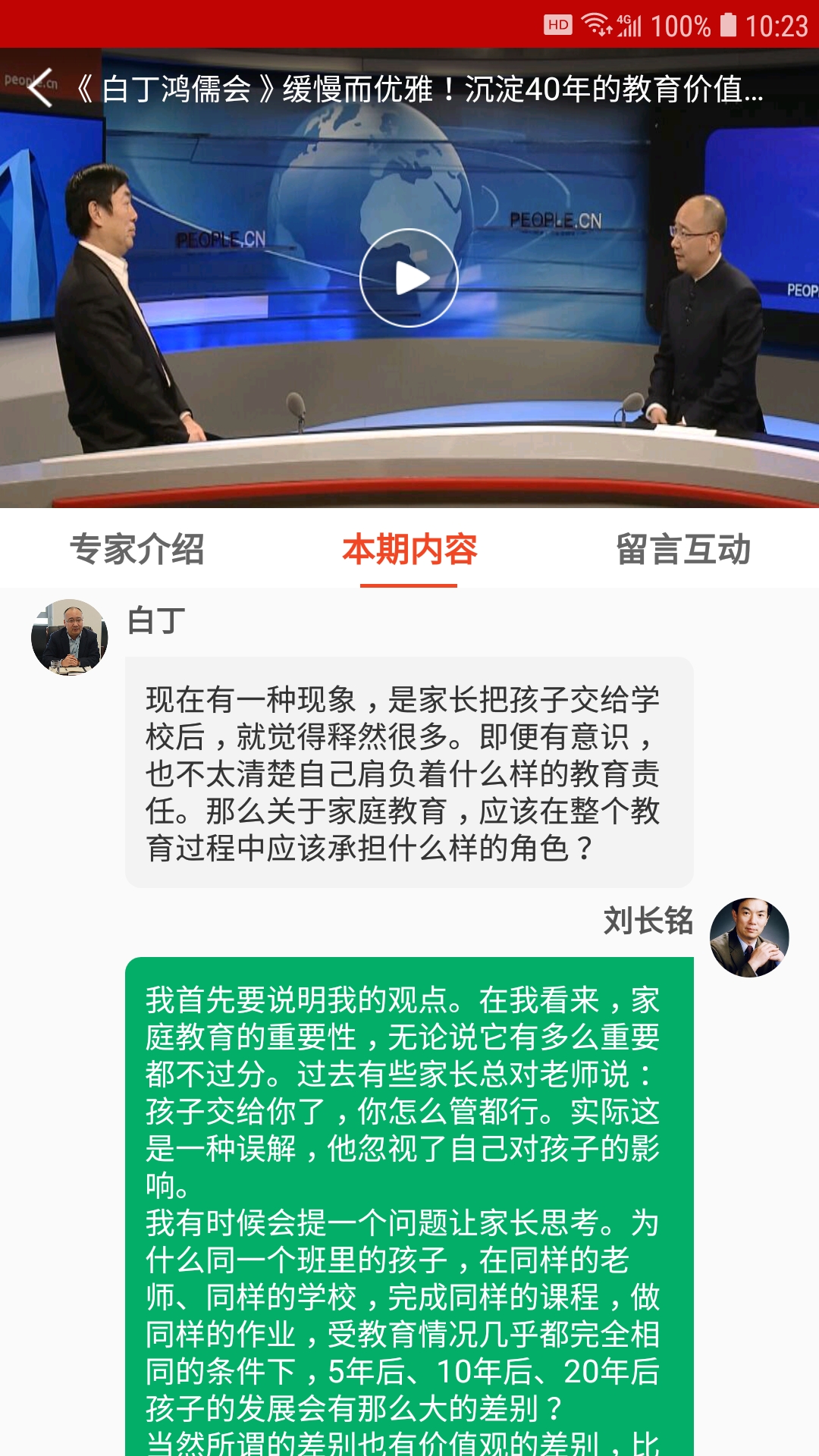Image resolution: width=819 pixels, height=1456 pixels.
Task: Tap the HD indicator in status bar
Action: [559, 23]
